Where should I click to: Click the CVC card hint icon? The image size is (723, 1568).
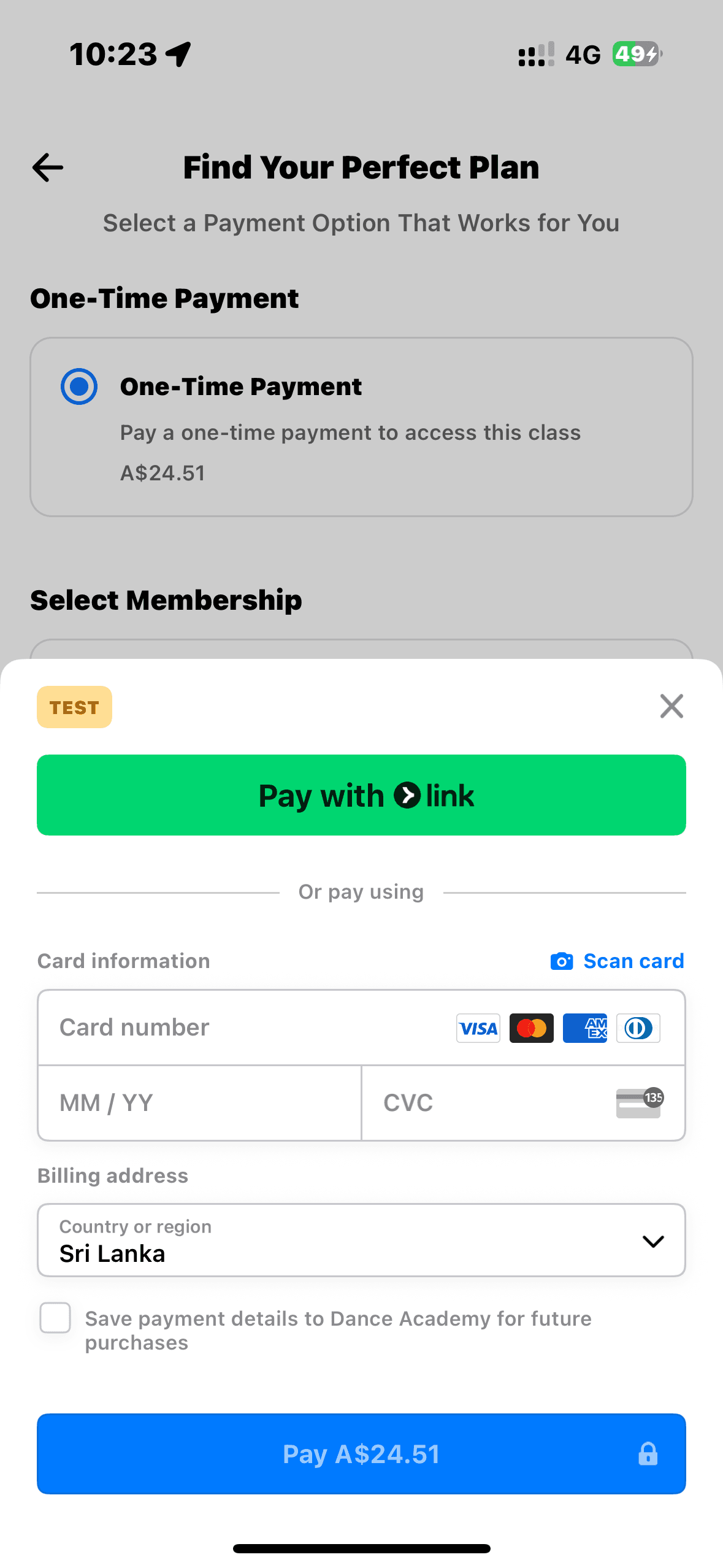pyautogui.click(x=638, y=1102)
